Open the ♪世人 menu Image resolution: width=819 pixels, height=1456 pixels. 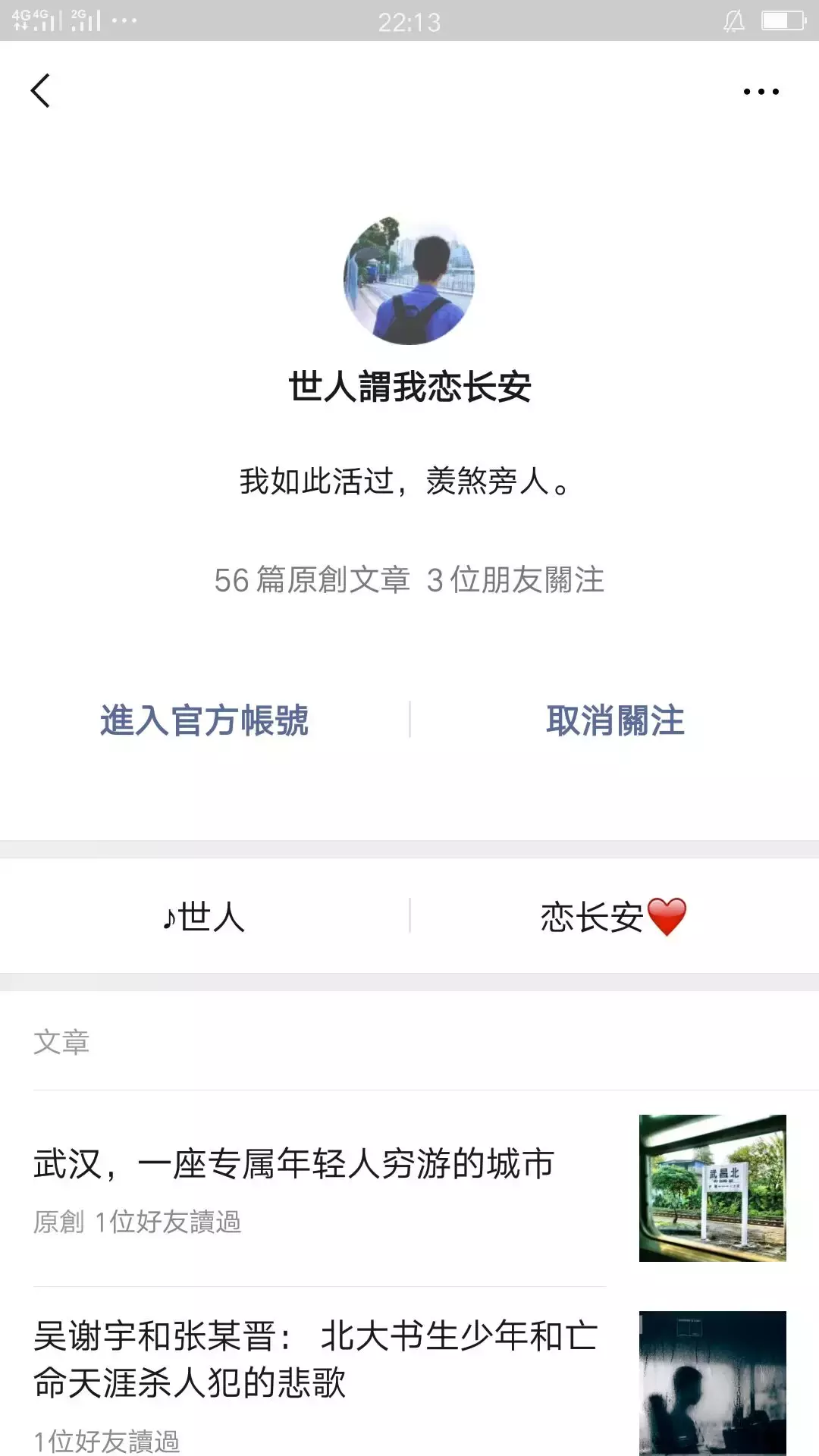pyautogui.click(x=204, y=916)
